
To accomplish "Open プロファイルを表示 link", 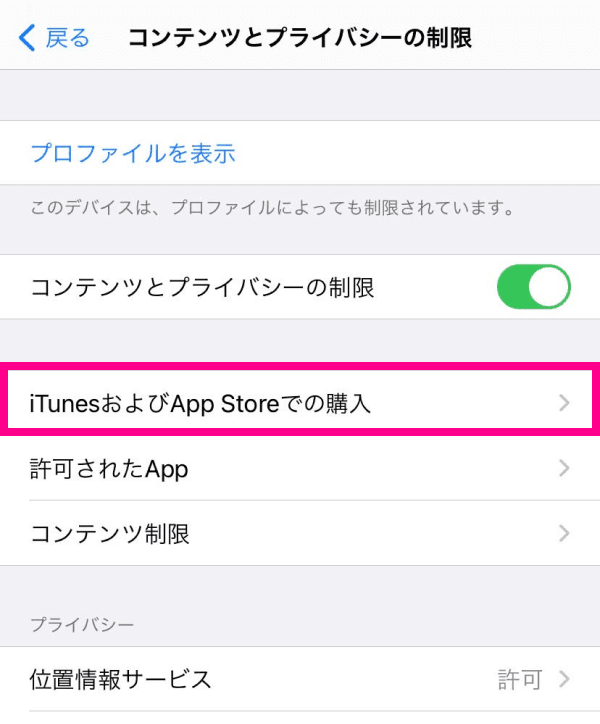I will click(x=133, y=153).
